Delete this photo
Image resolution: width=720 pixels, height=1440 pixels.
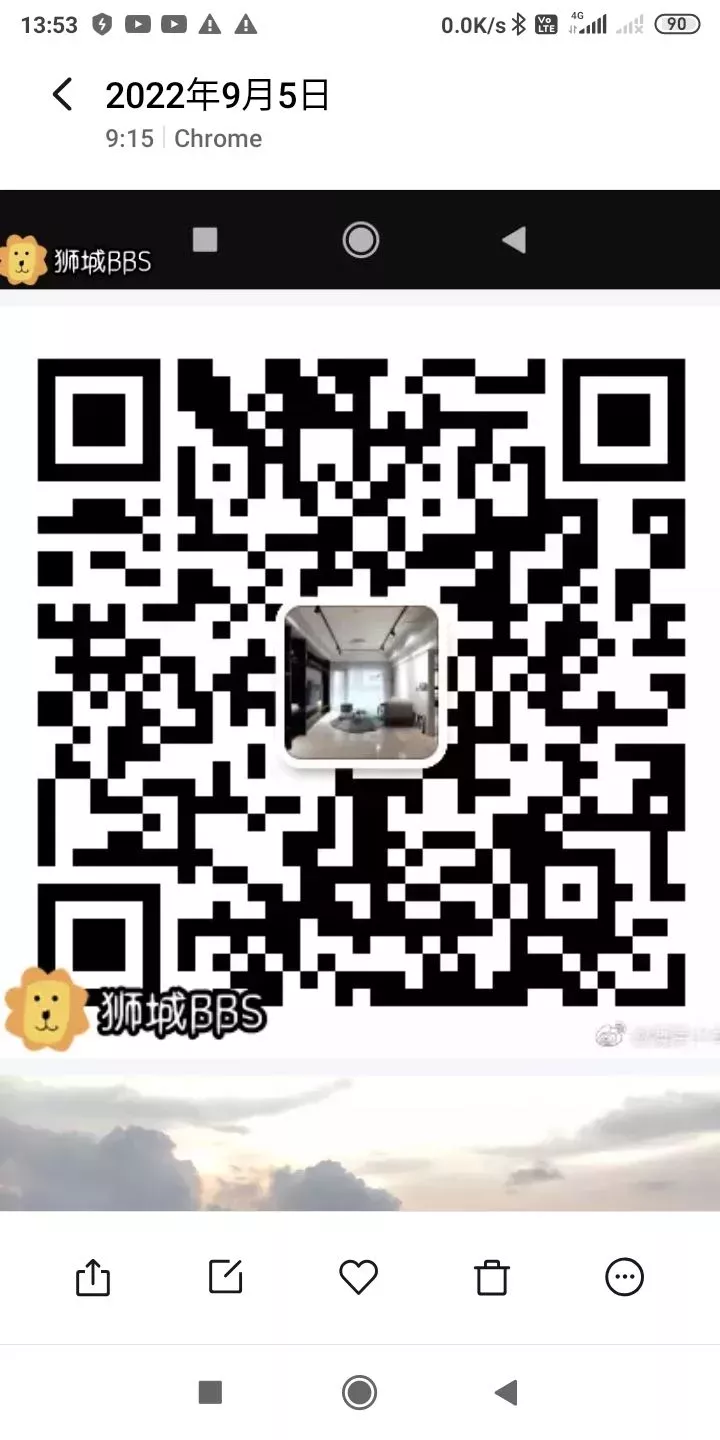coord(492,1277)
